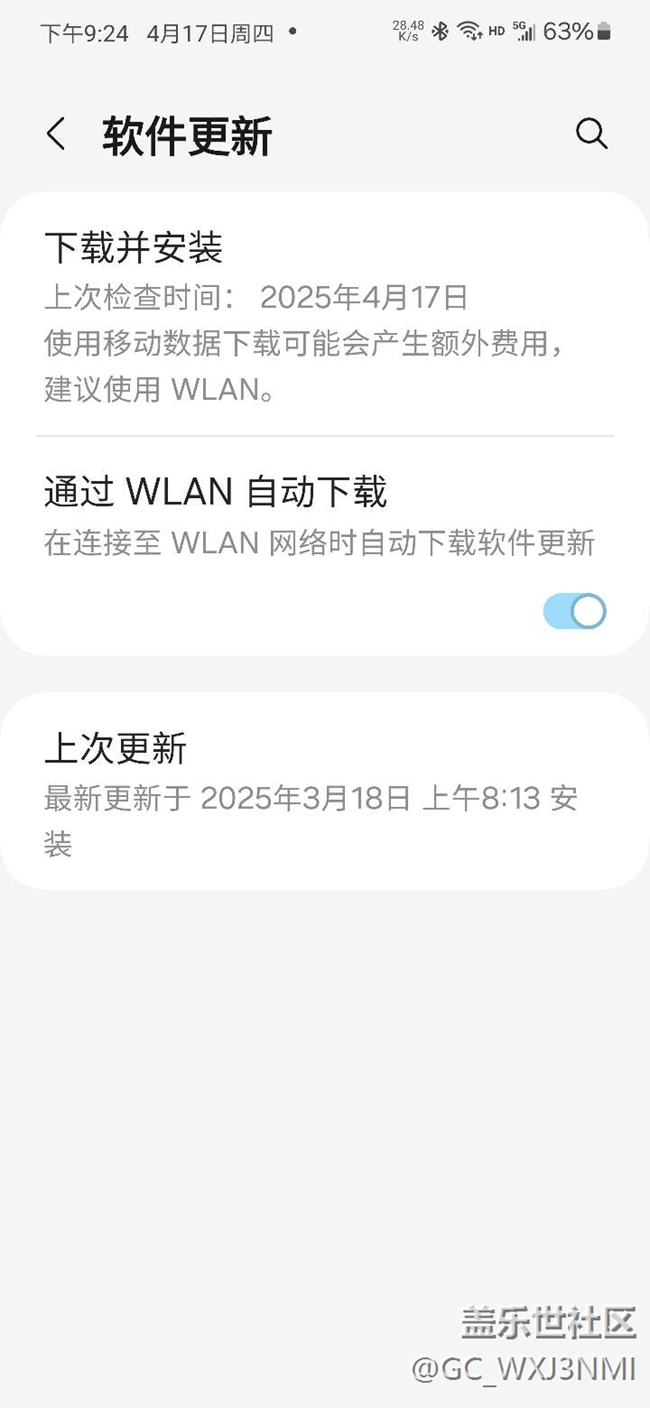Open 上次更新 details
Viewport: 650px width, 1408px height.
coord(325,791)
